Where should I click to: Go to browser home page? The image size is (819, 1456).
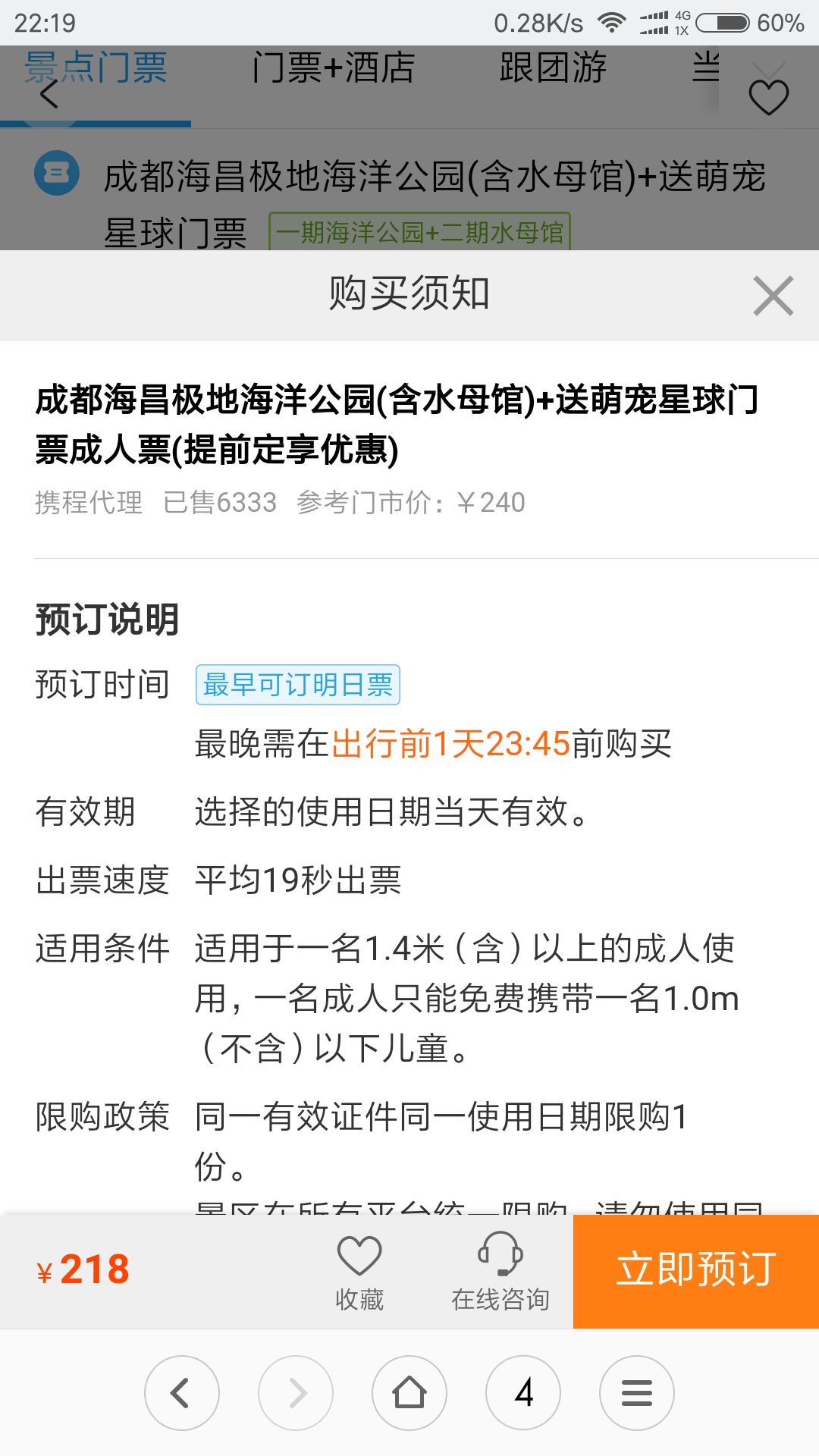(x=409, y=1393)
